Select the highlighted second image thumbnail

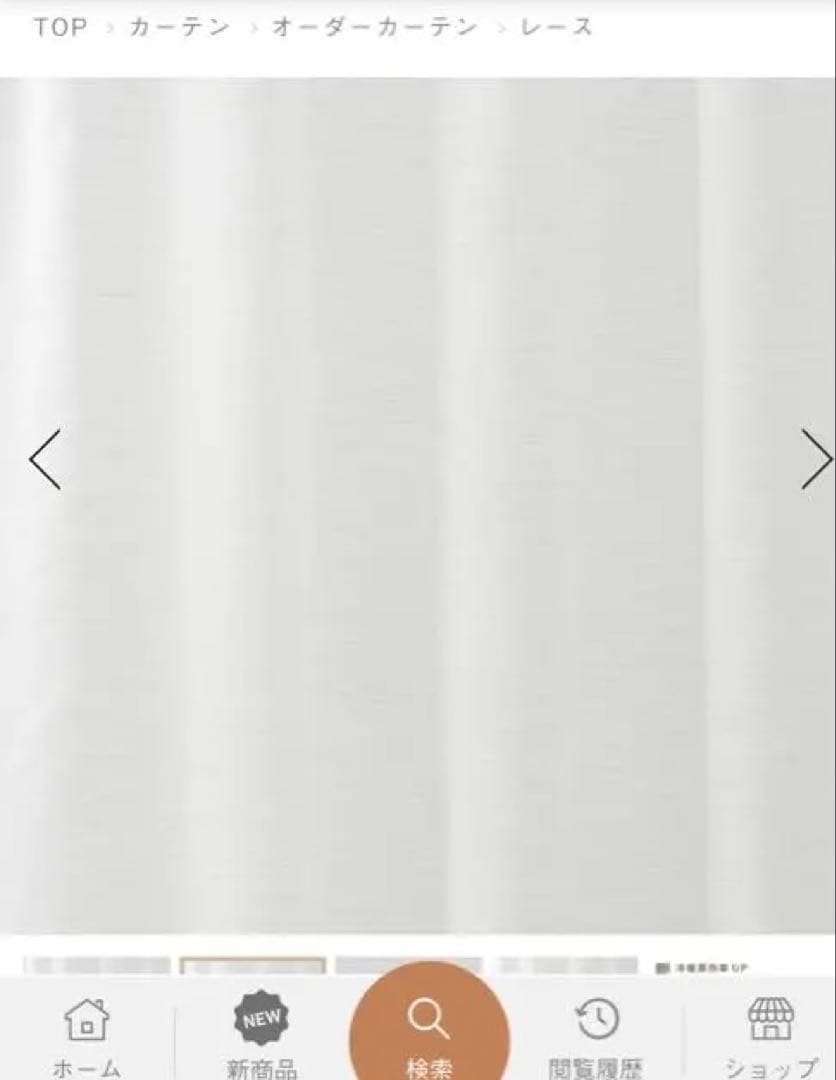pyautogui.click(x=253, y=966)
